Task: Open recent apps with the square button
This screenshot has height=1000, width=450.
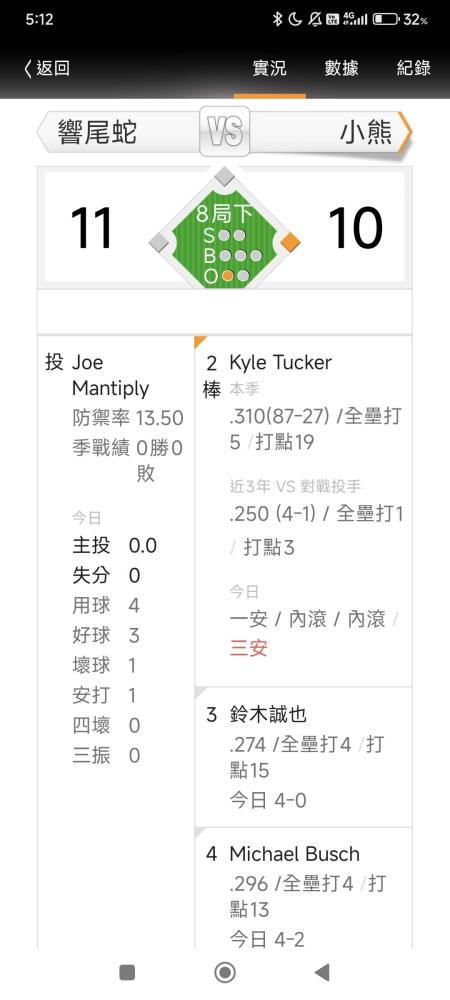Action: (127, 973)
